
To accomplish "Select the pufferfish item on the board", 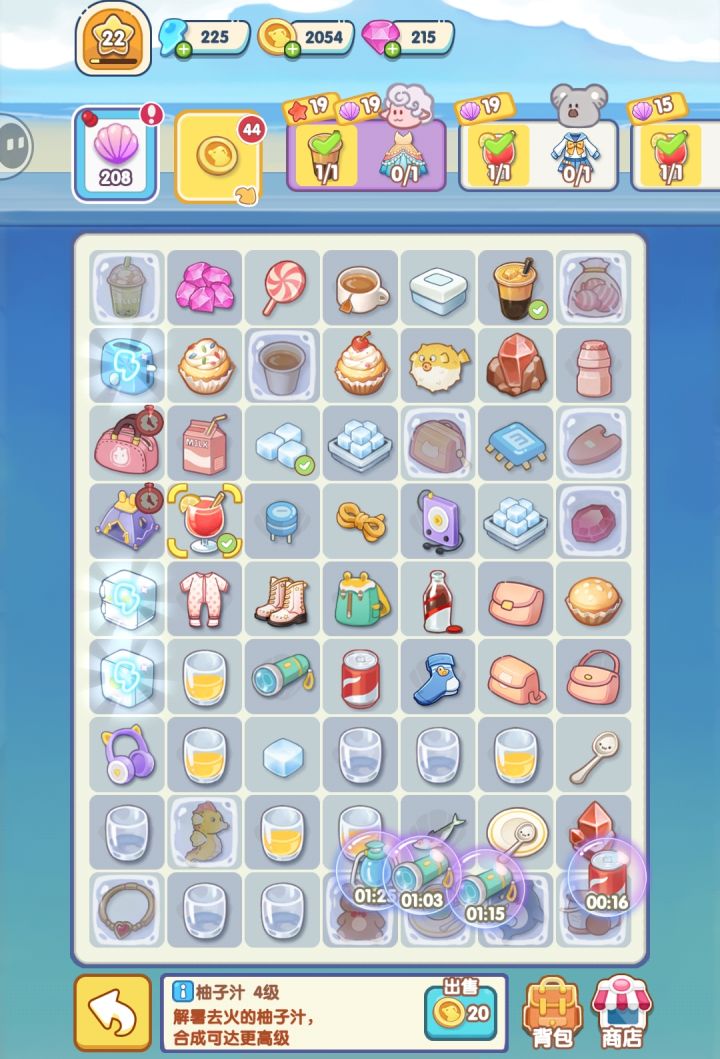I will point(438,365).
